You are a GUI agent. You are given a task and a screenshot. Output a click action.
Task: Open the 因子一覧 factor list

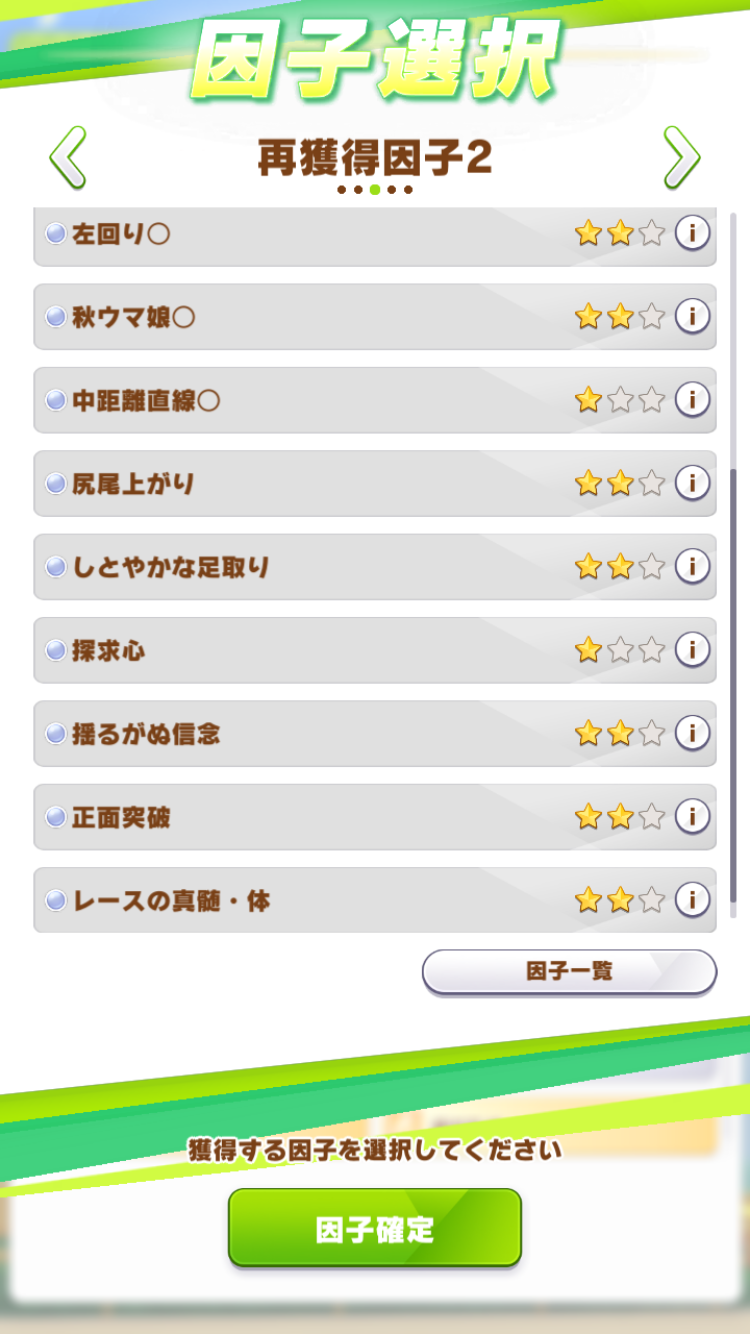point(569,971)
